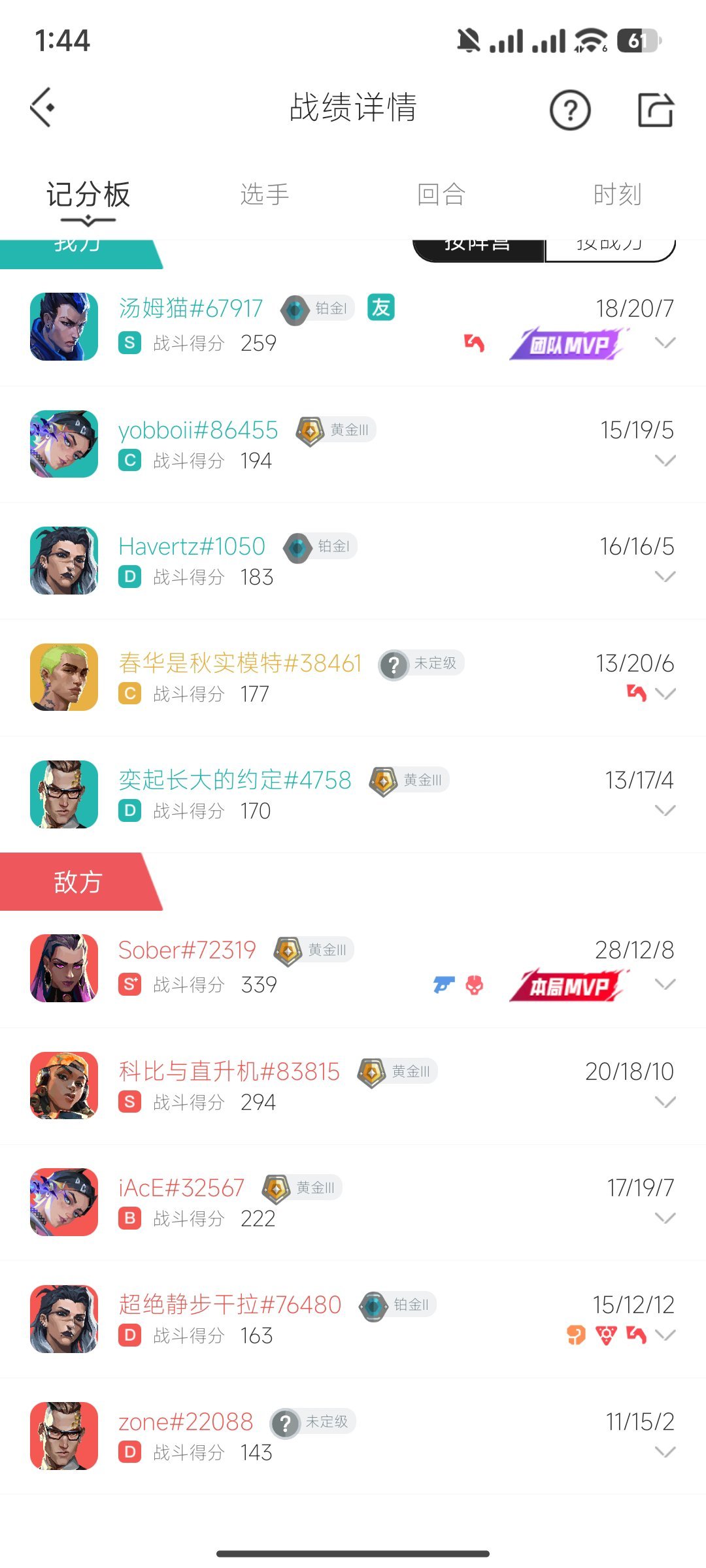Switch to the 时刻 tab
Viewport: 706px width, 1568px height.
point(617,194)
